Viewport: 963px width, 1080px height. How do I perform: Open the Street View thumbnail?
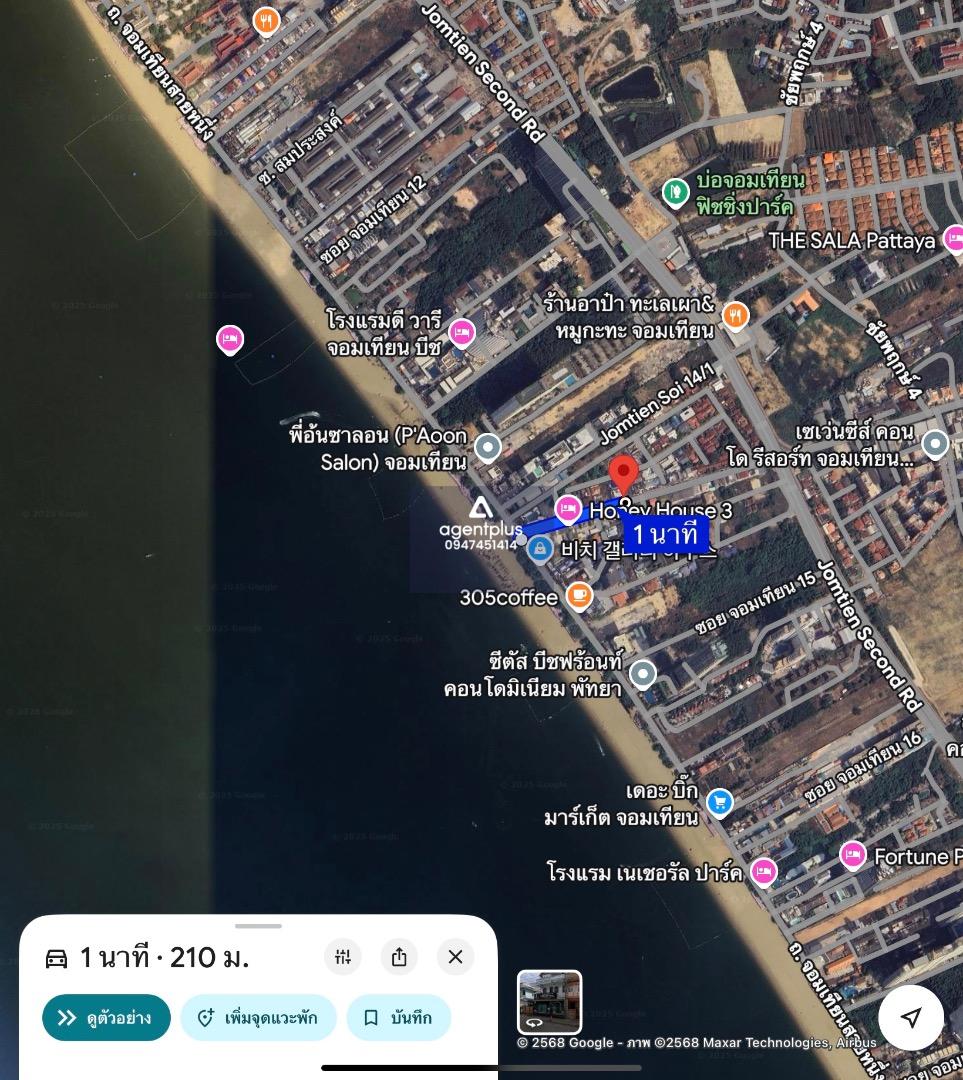click(x=549, y=1002)
